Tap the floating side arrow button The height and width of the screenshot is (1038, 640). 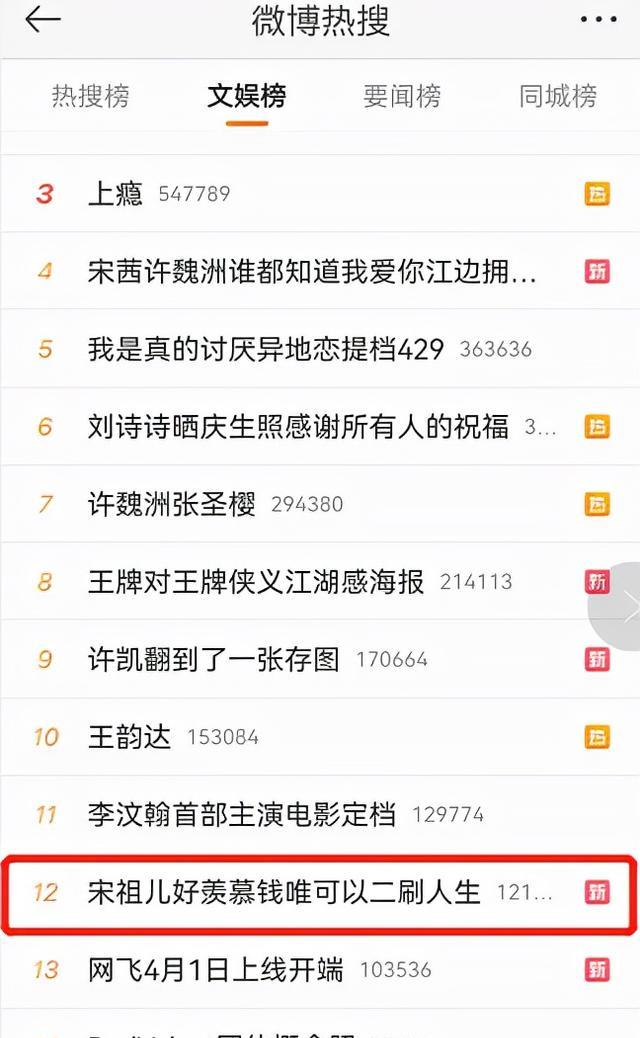coord(617,606)
